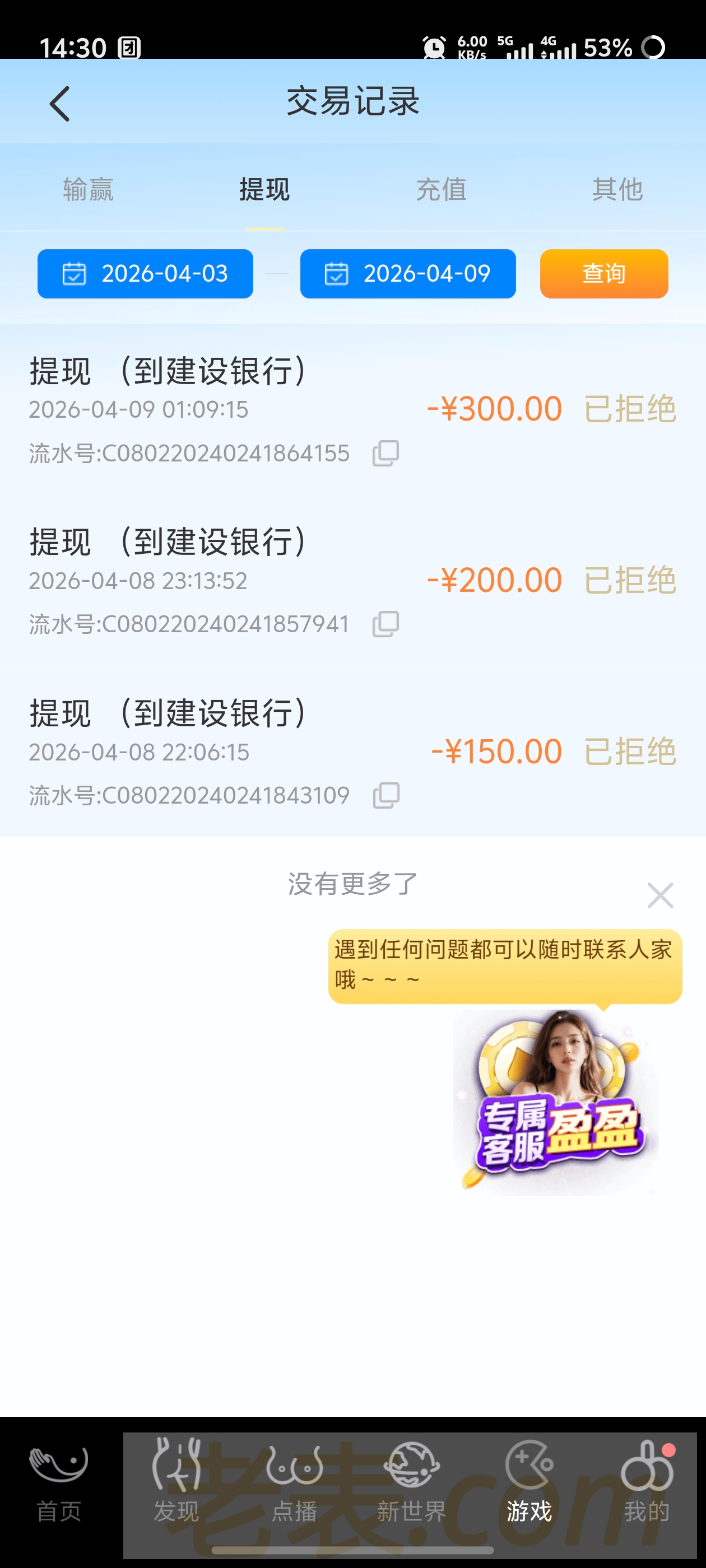The image size is (706, 1568).
Task: Dismiss the customer service popup
Action: [659, 895]
